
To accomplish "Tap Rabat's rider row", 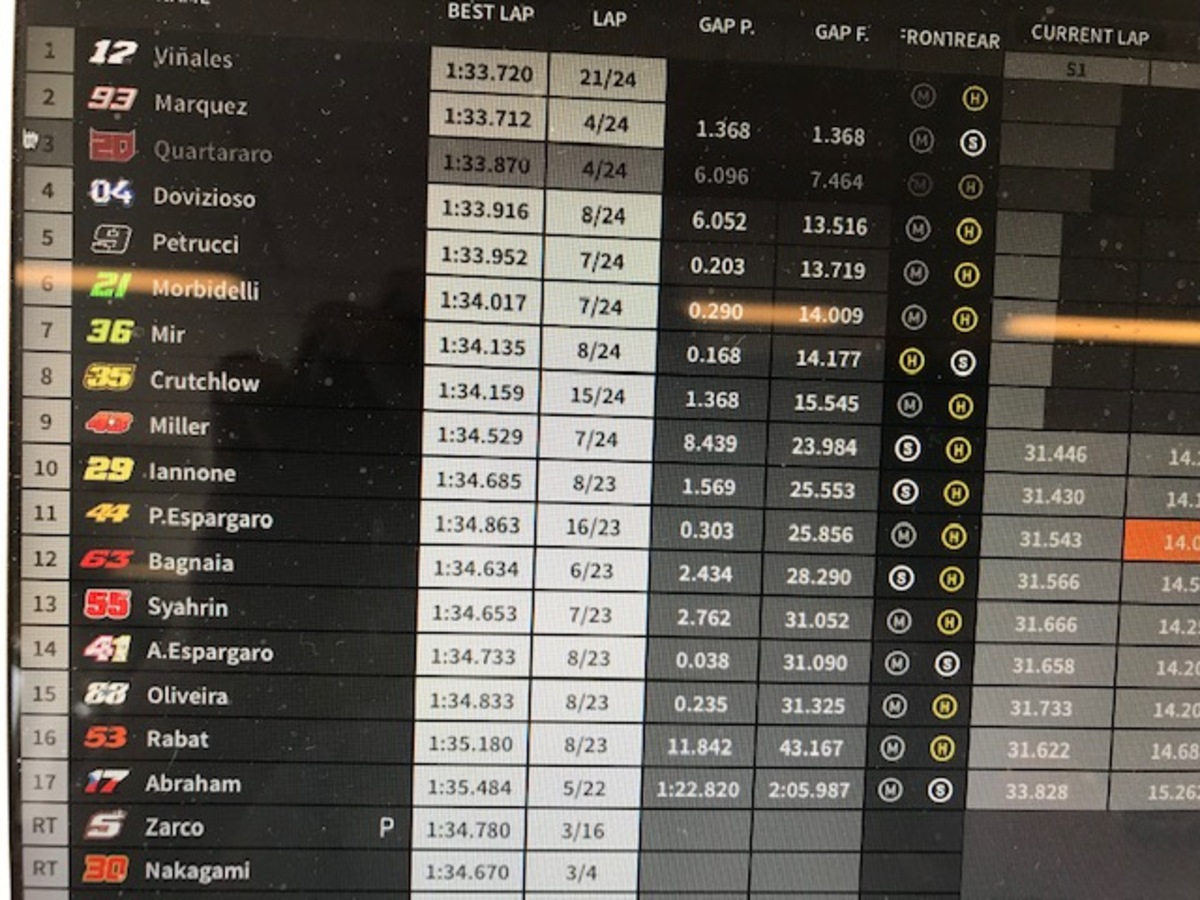I will click(x=177, y=740).
